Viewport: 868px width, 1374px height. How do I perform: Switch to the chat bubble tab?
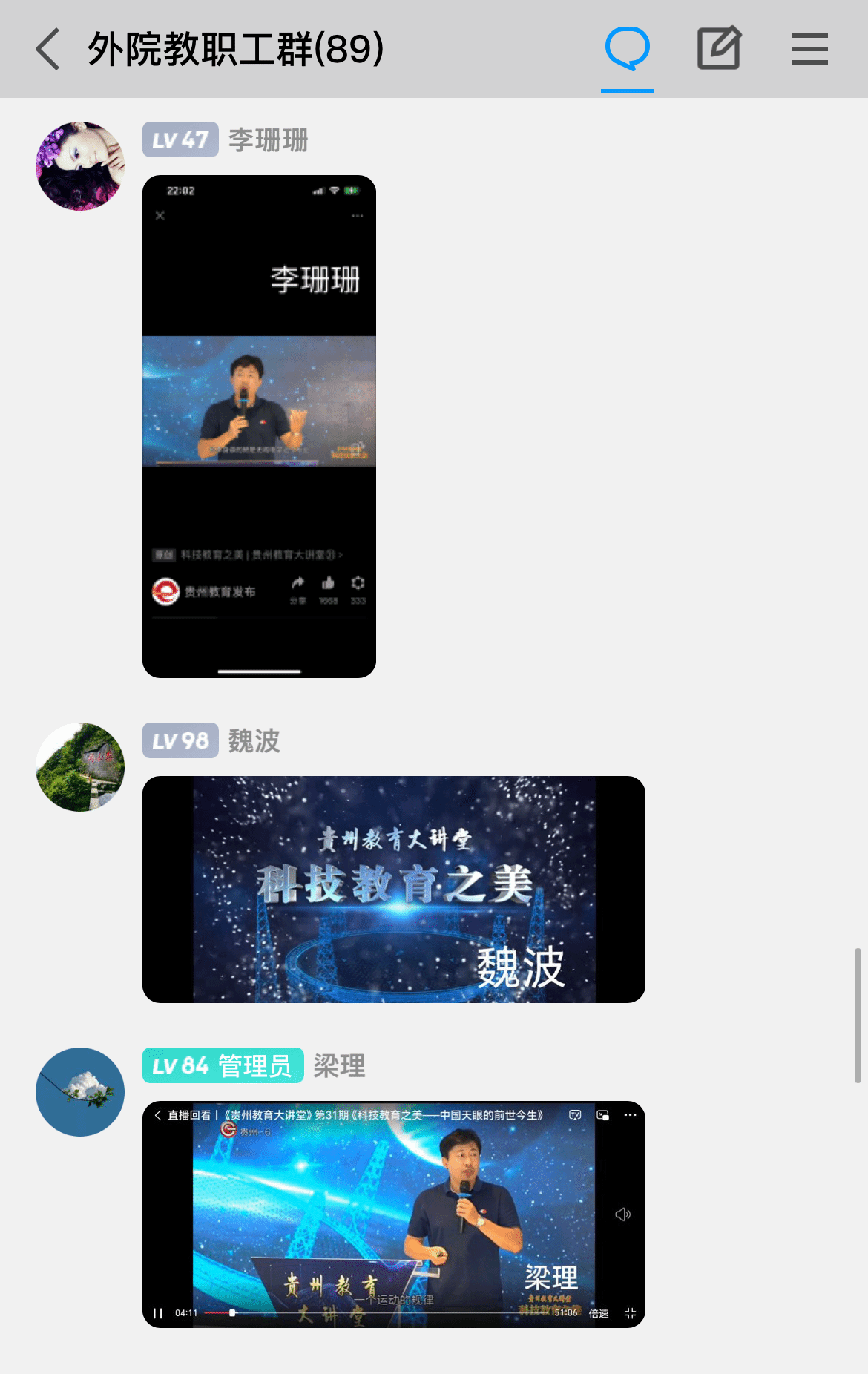627,50
